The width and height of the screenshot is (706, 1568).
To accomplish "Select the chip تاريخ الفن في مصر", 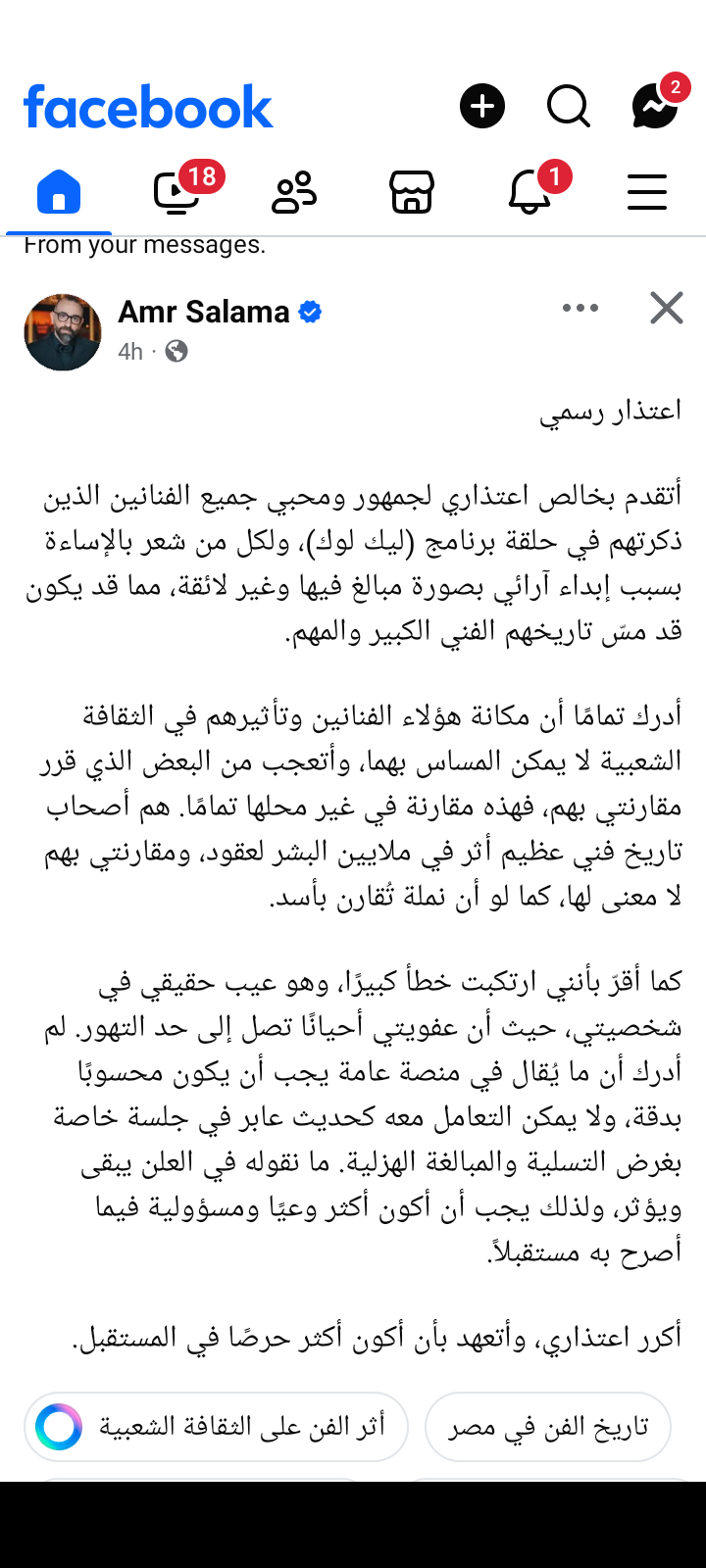I will tap(548, 1427).
